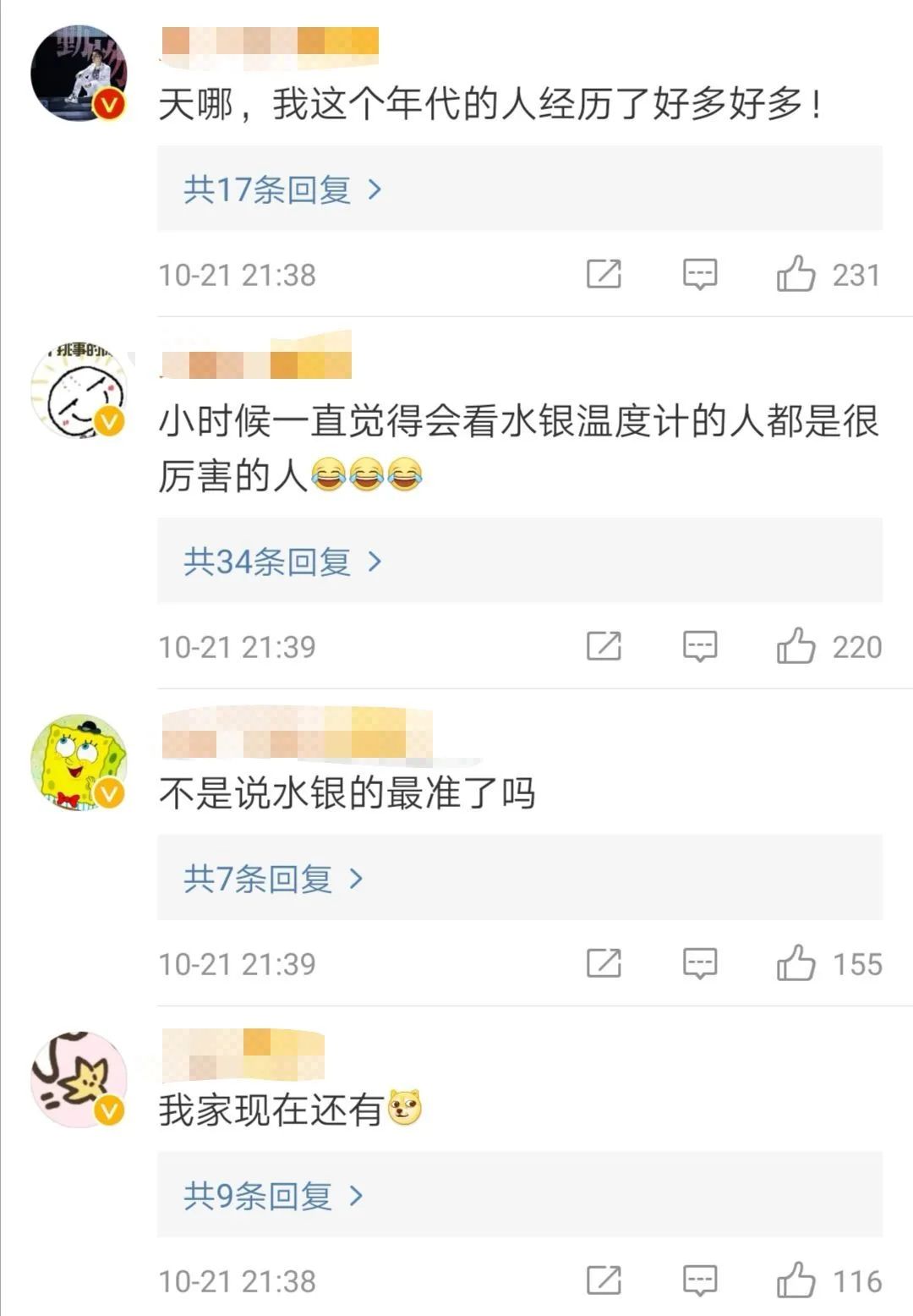This screenshot has height=1316, width=913.
Task: Expand the 共34条回复 replies
Action: coord(282,562)
